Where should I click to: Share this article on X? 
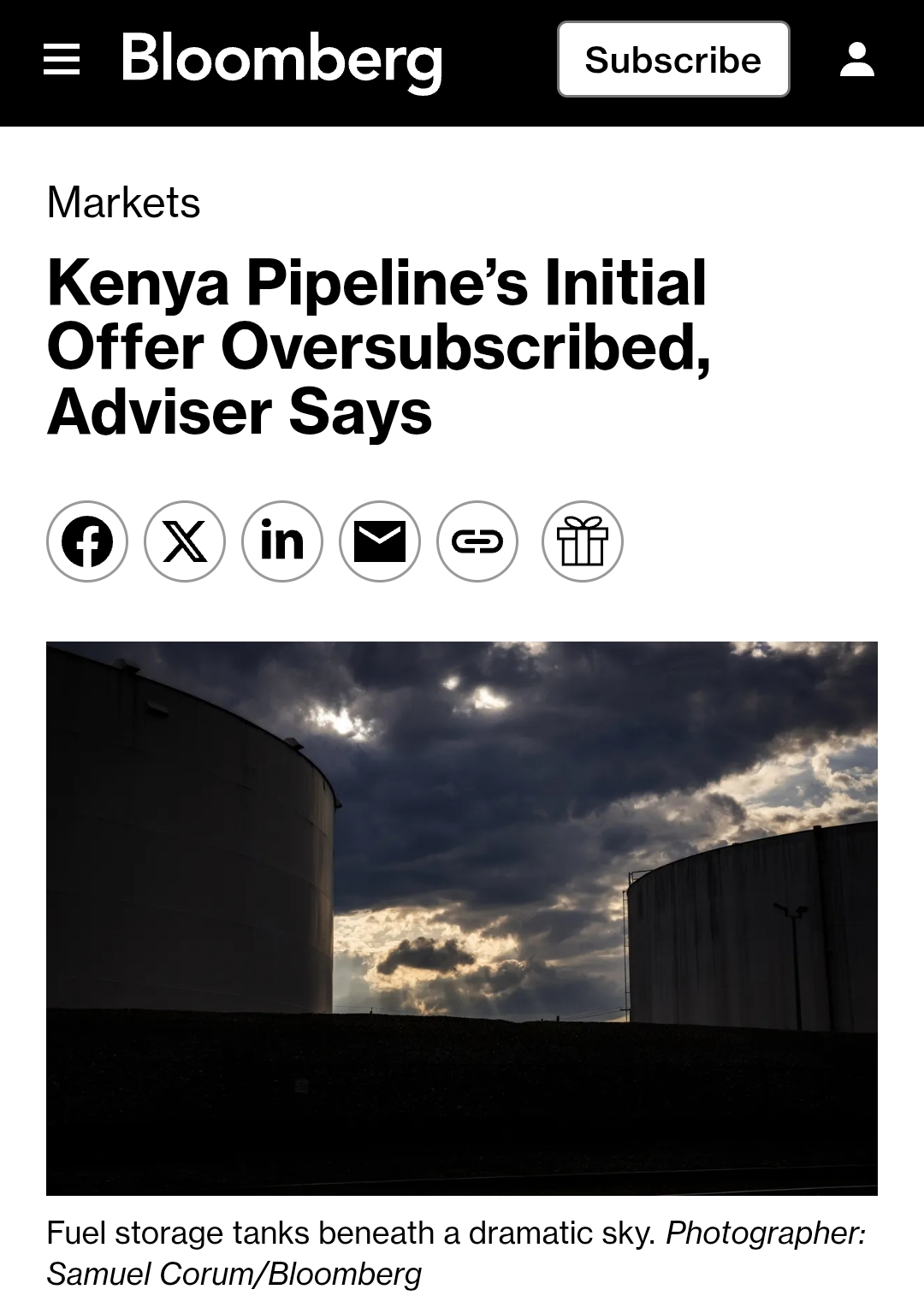coord(185,541)
